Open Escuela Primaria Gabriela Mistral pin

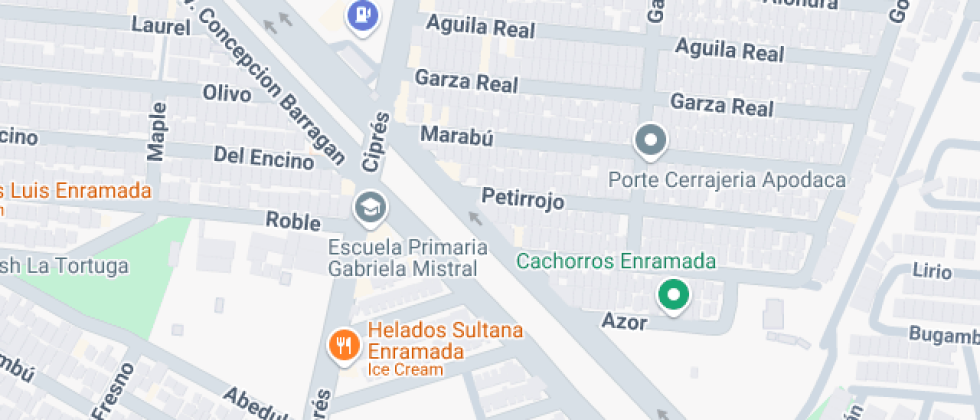370,209
